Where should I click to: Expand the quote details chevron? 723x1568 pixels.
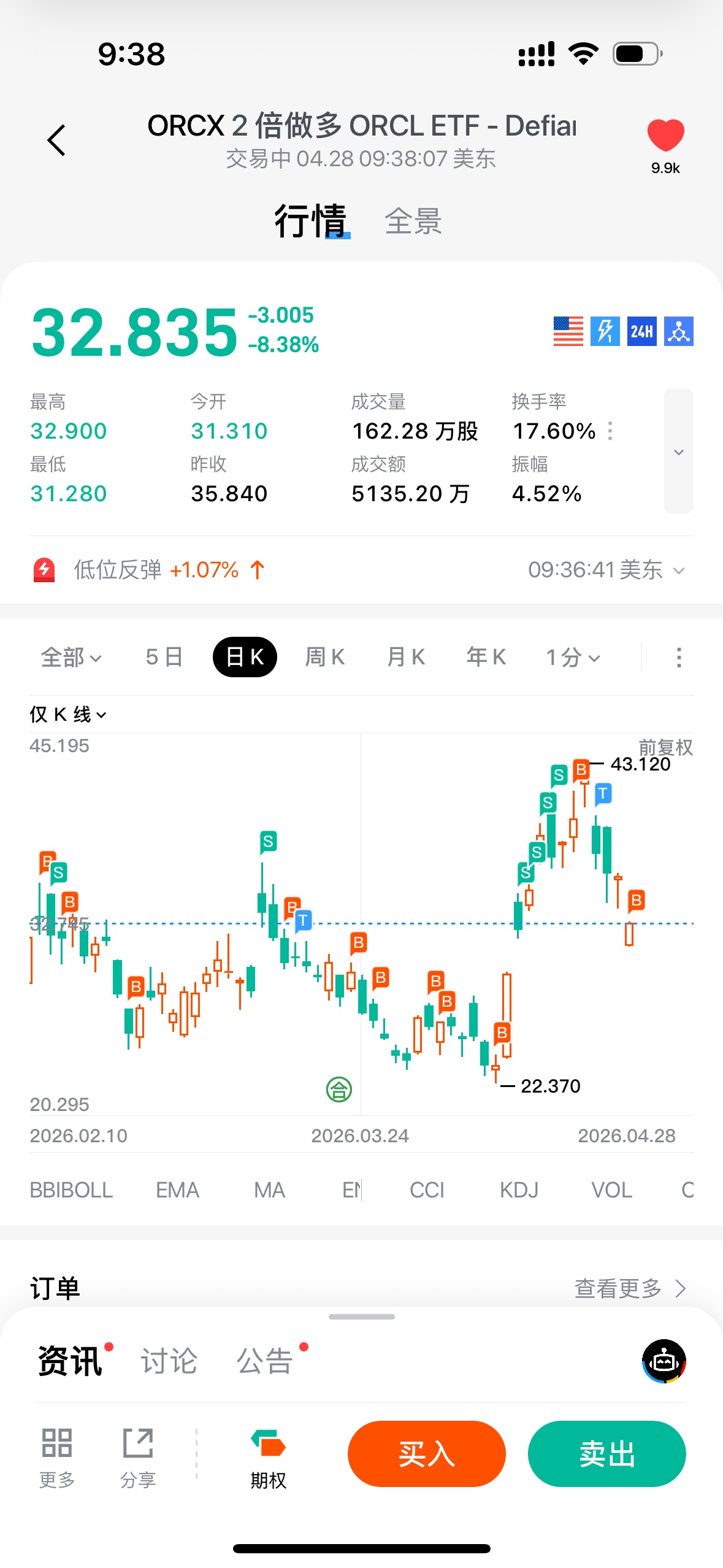[x=678, y=452]
